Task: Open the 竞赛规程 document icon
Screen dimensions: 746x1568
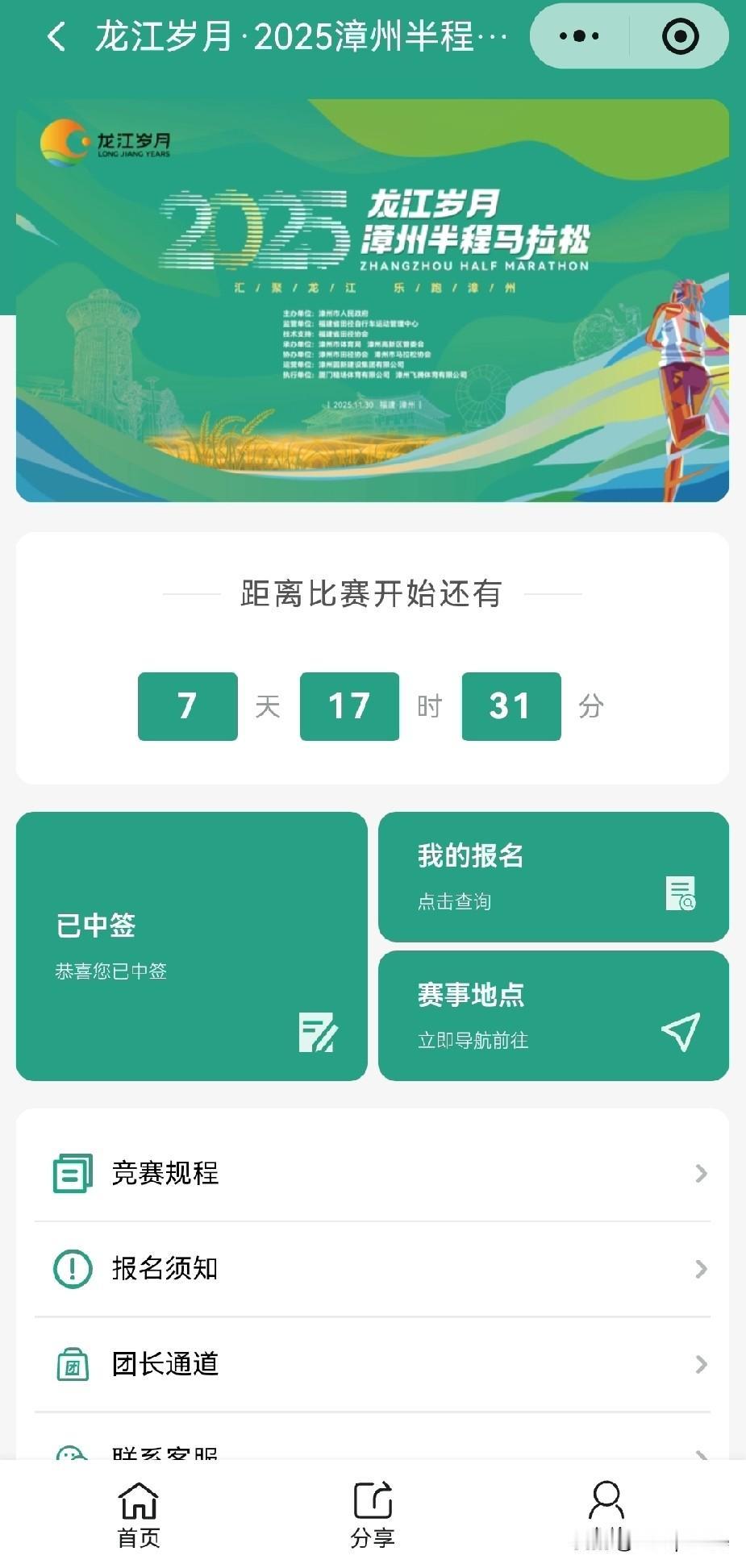Action: pos(71,1173)
